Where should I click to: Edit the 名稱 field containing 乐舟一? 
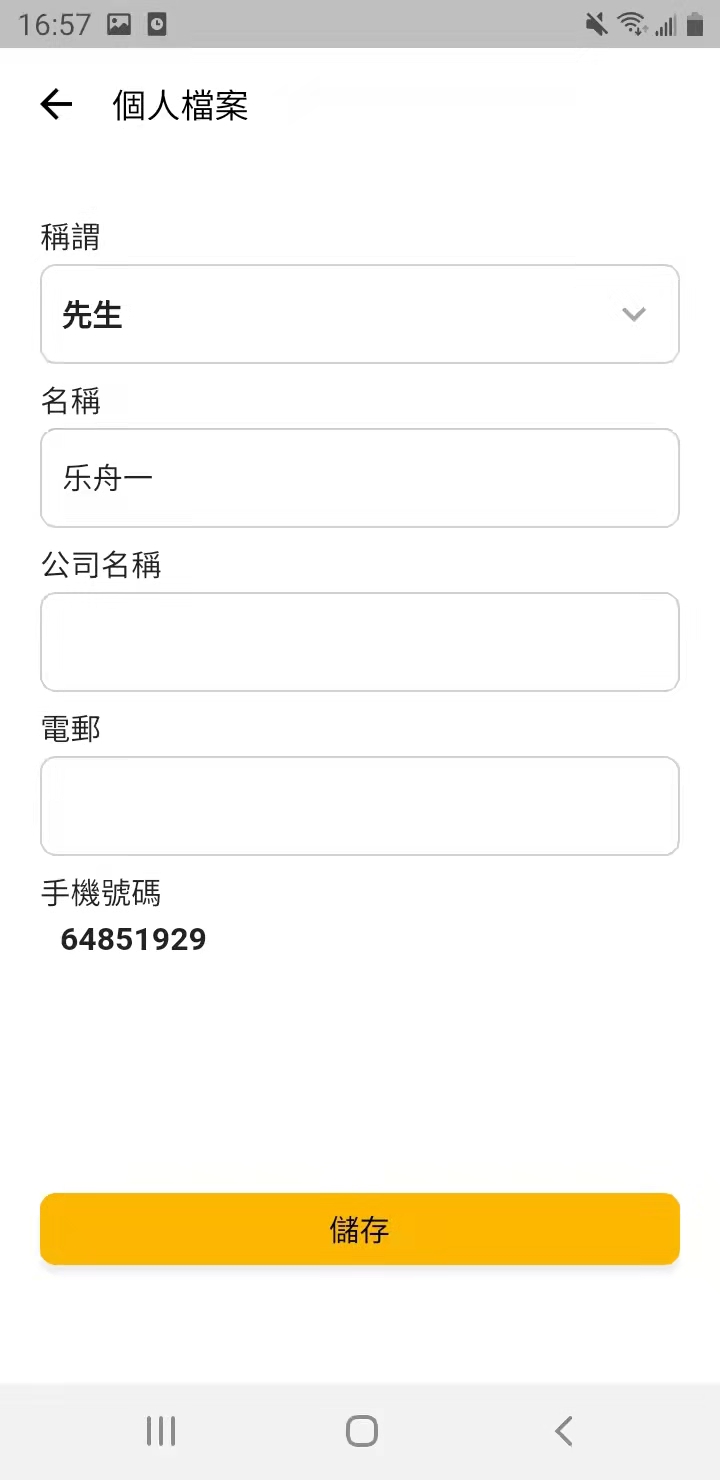coord(360,478)
